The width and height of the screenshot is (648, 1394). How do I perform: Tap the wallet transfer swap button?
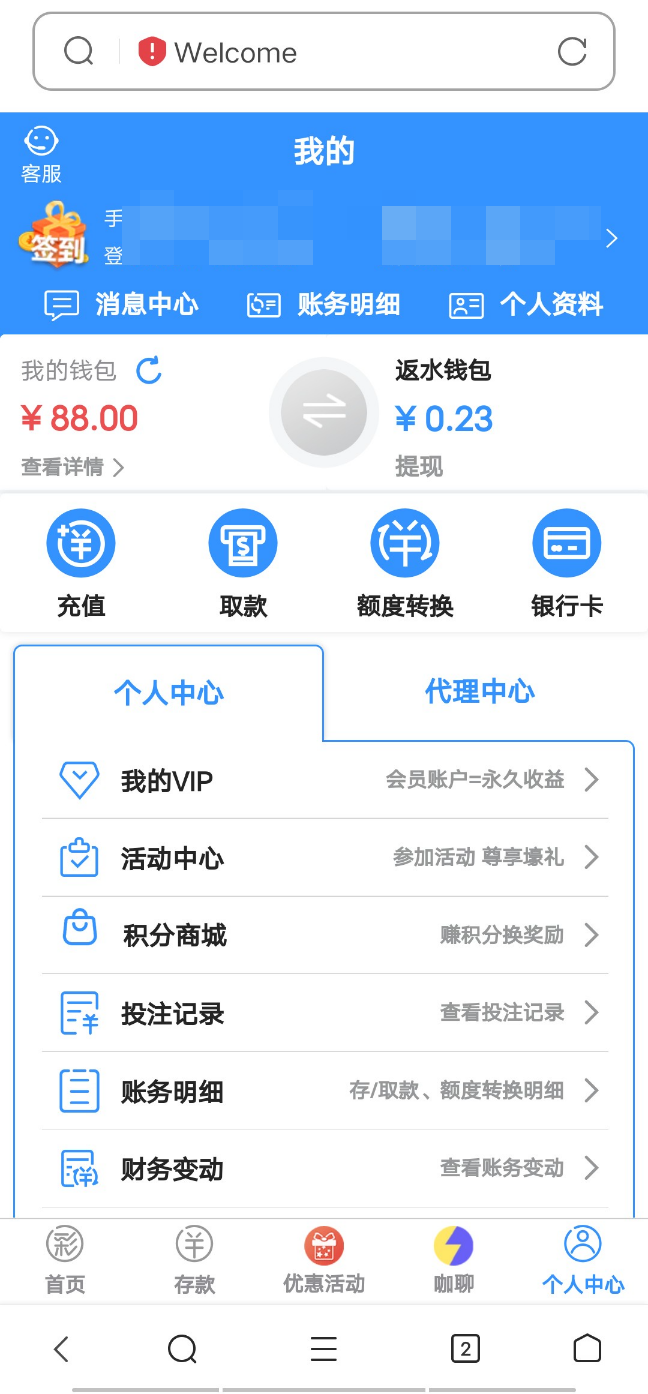click(x=324, y=412)
